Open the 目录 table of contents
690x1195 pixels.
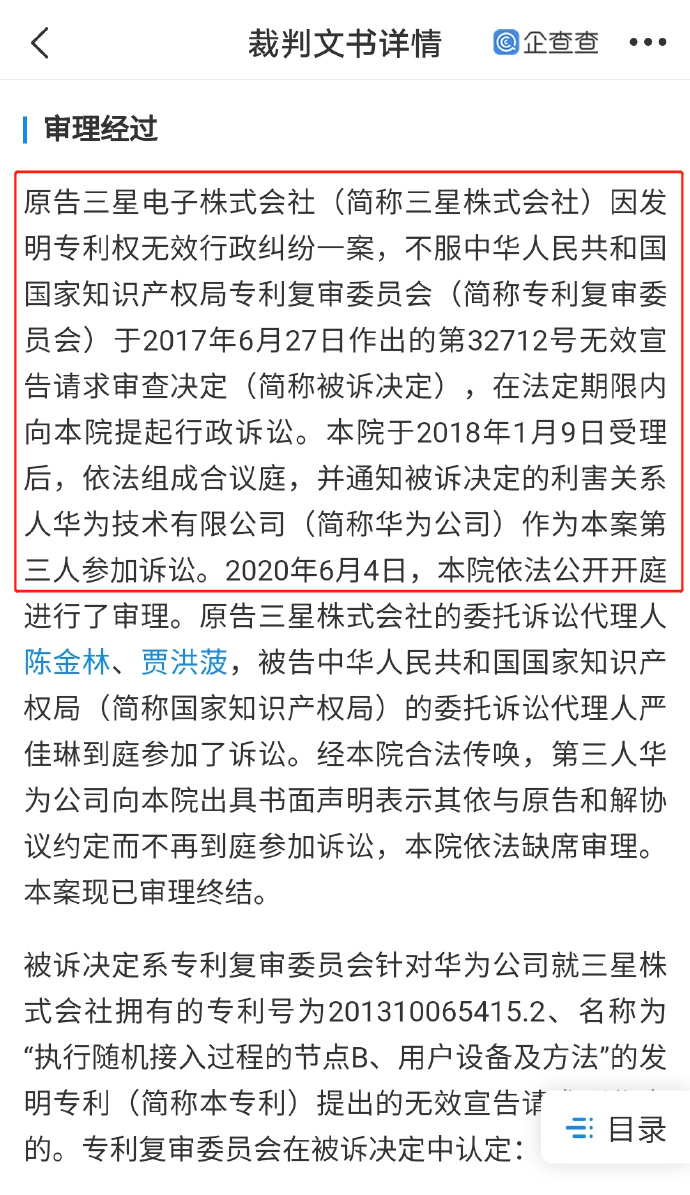tap(616, 1129)
